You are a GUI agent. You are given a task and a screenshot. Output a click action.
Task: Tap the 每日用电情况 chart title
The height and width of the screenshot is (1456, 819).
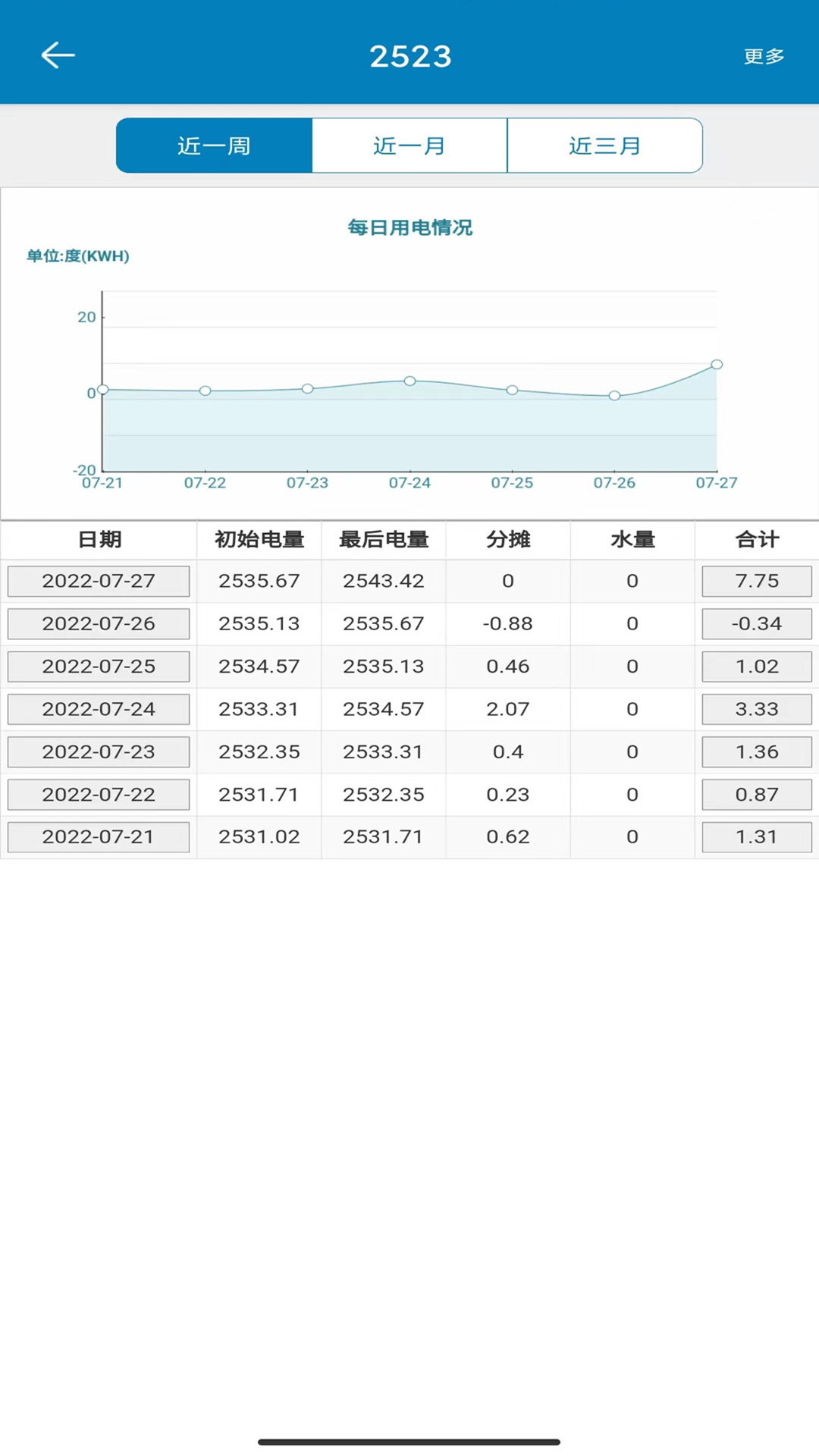point(409,227)
